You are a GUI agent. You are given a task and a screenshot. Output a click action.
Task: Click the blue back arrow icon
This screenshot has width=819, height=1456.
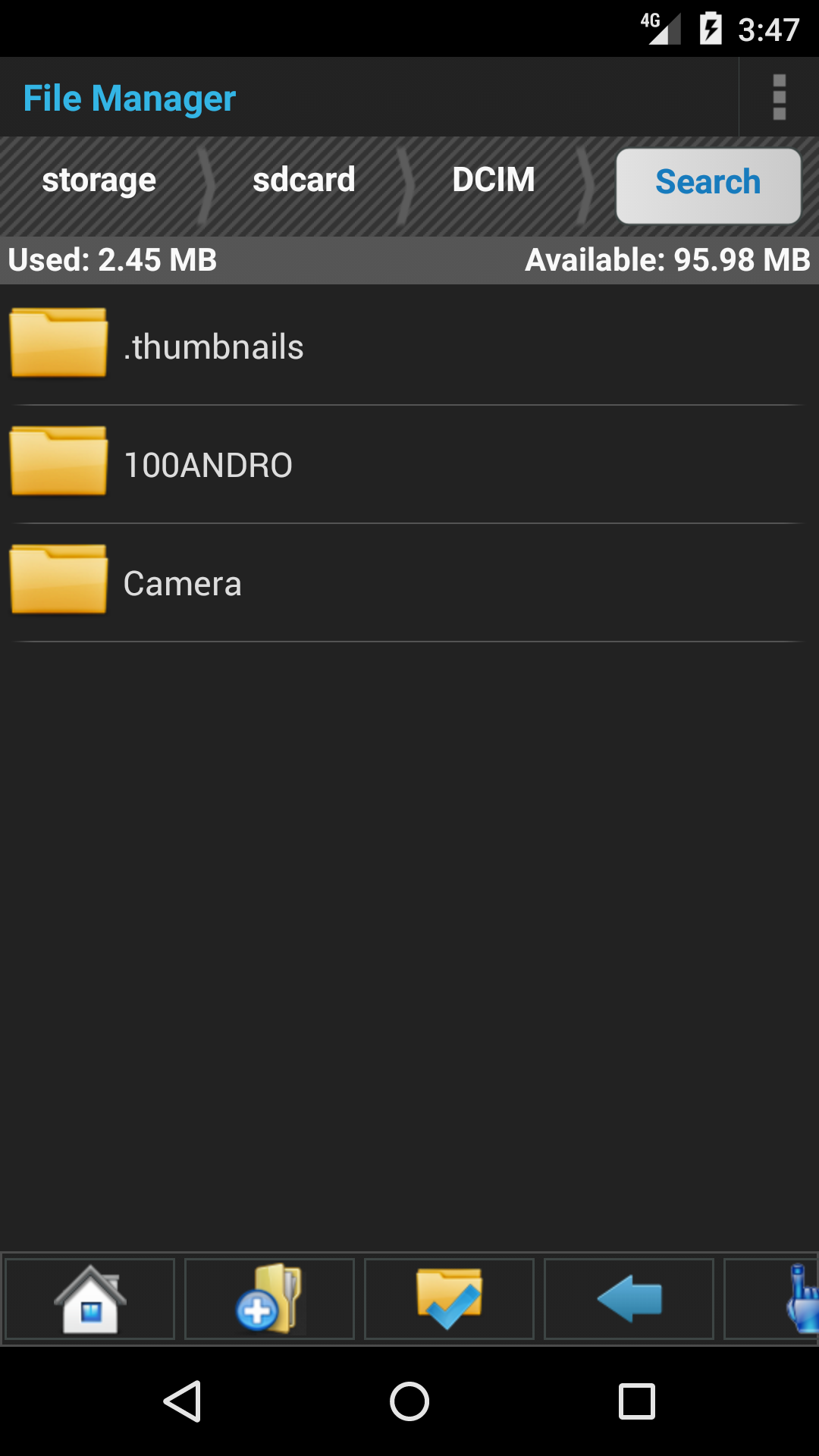tap(629, 1300)
